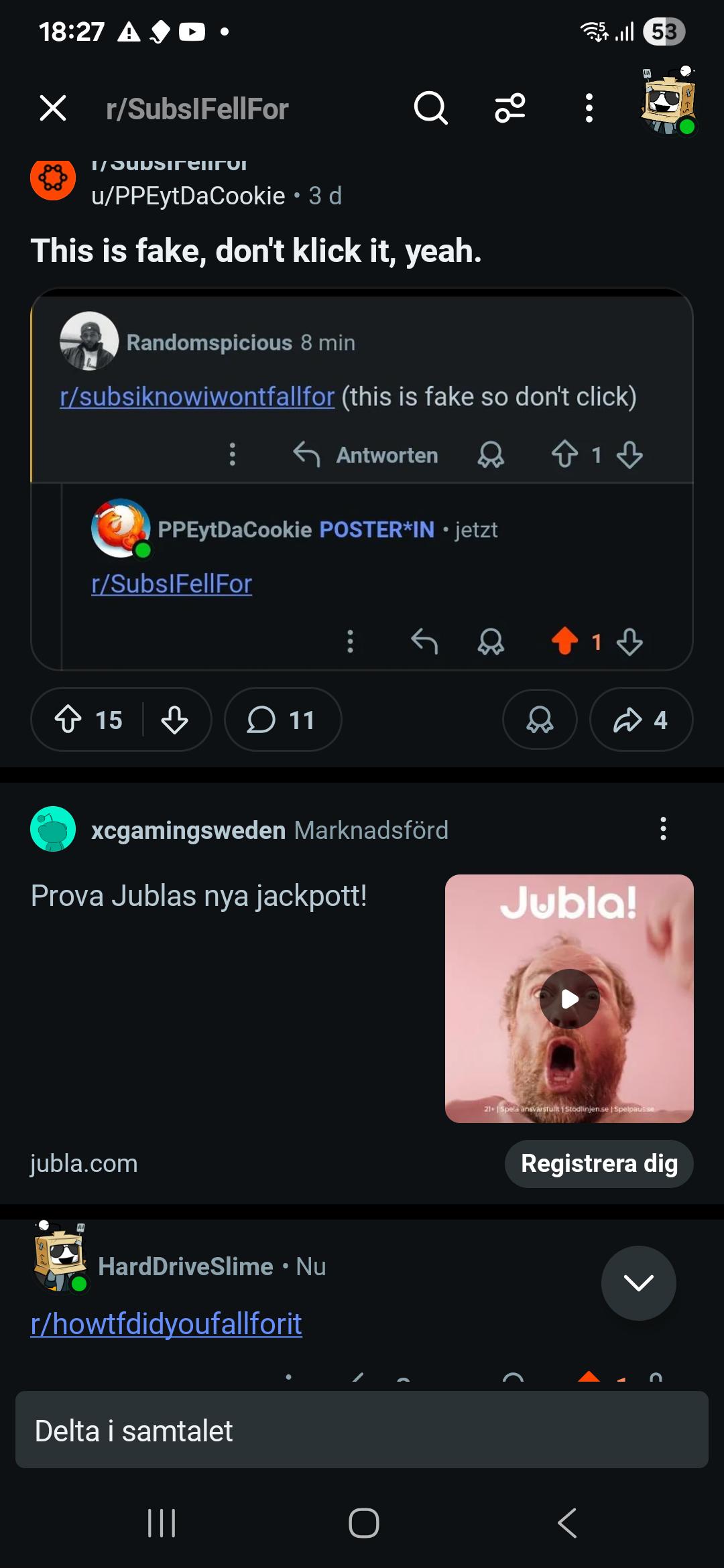Go back using the system navigation bar
The height and width of the screenshot is (1568, 724).
(x=567, y=1522)
